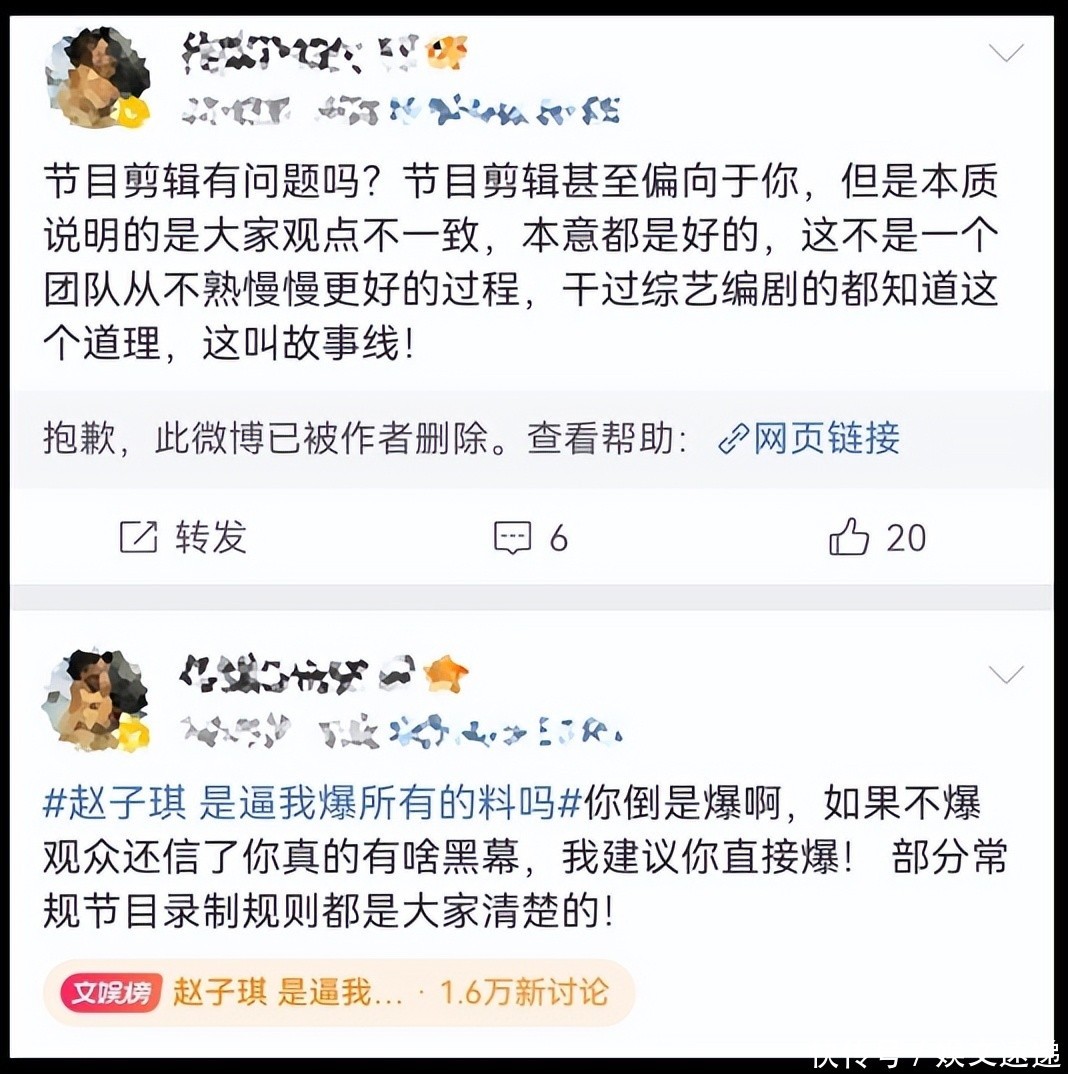1068x1074 pixels.
Task: Open the 网页链接 help link
Action: tap(808, 438)
